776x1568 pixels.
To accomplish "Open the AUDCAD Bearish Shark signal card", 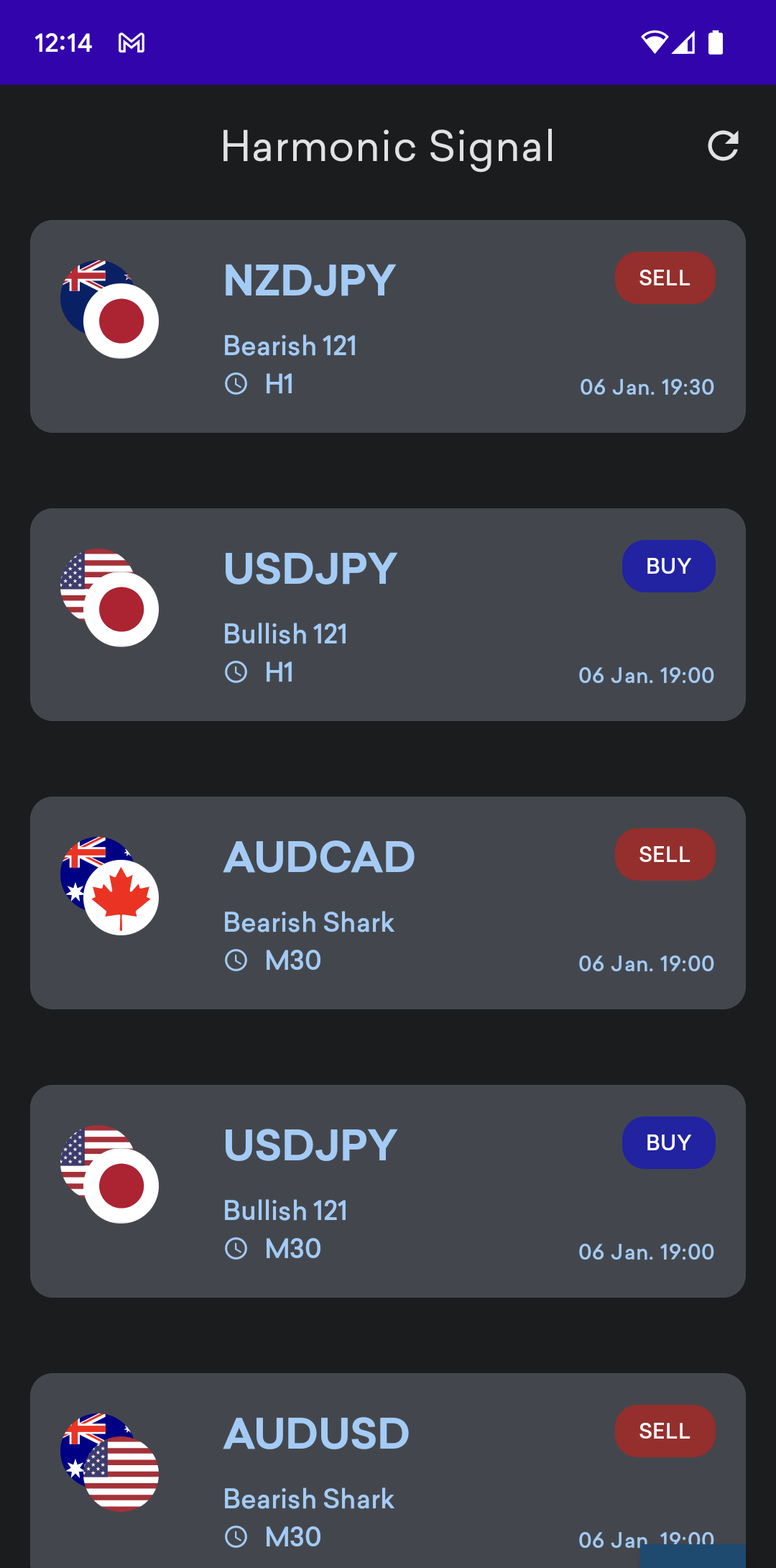I will (388, 903).
